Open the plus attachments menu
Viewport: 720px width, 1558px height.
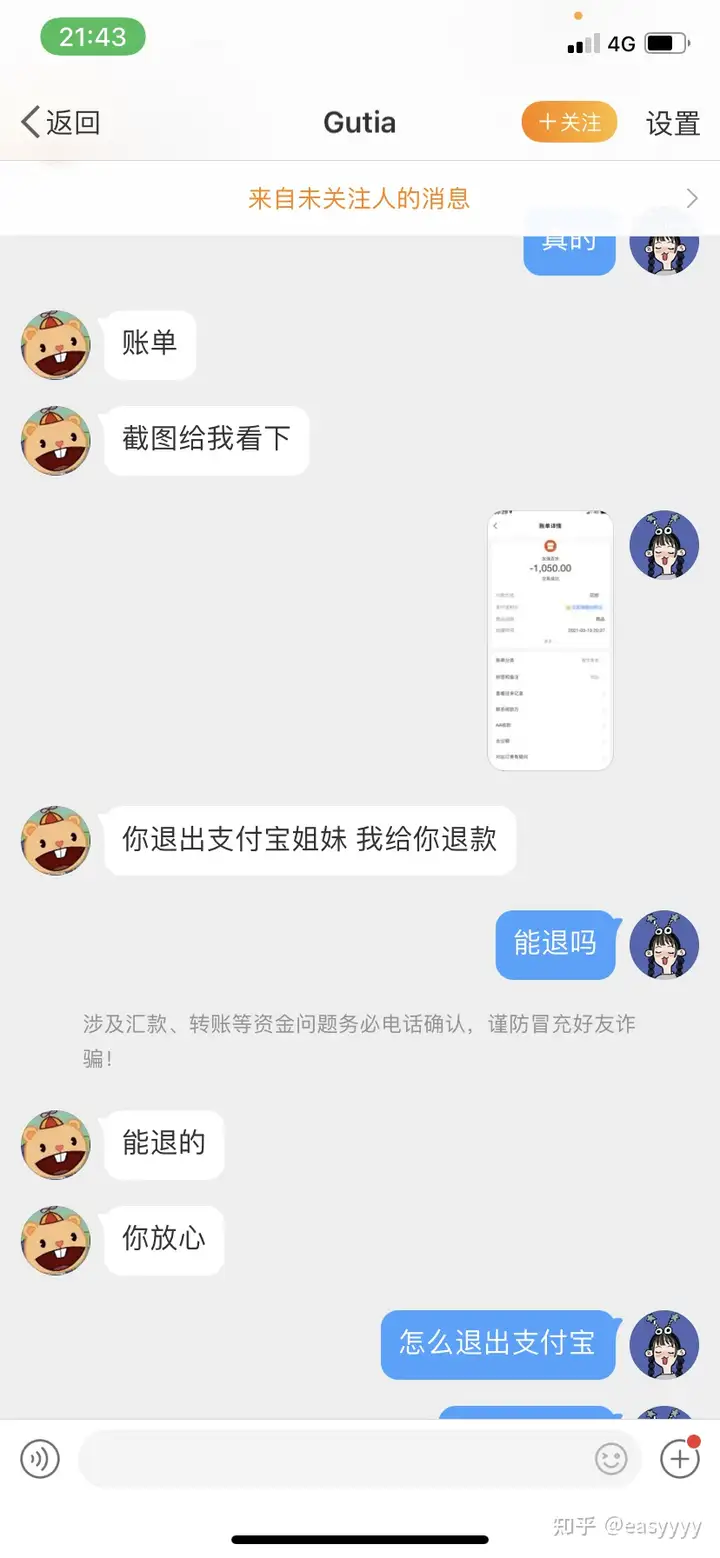680,1459
